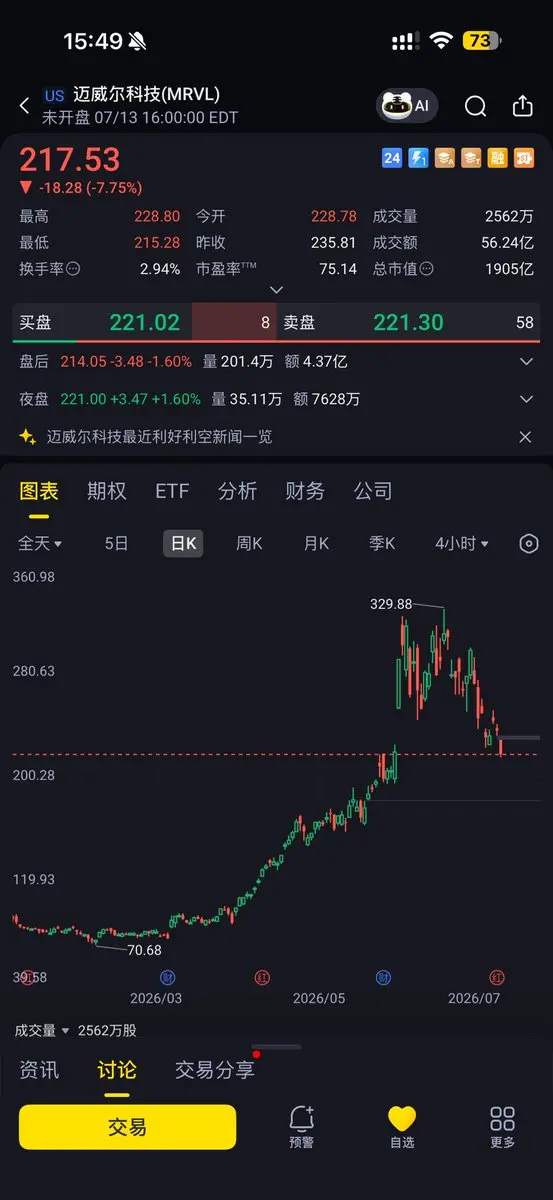Select the 周K chart period
The width and height of the screenshot is (553, 1200).
[249, 544]
